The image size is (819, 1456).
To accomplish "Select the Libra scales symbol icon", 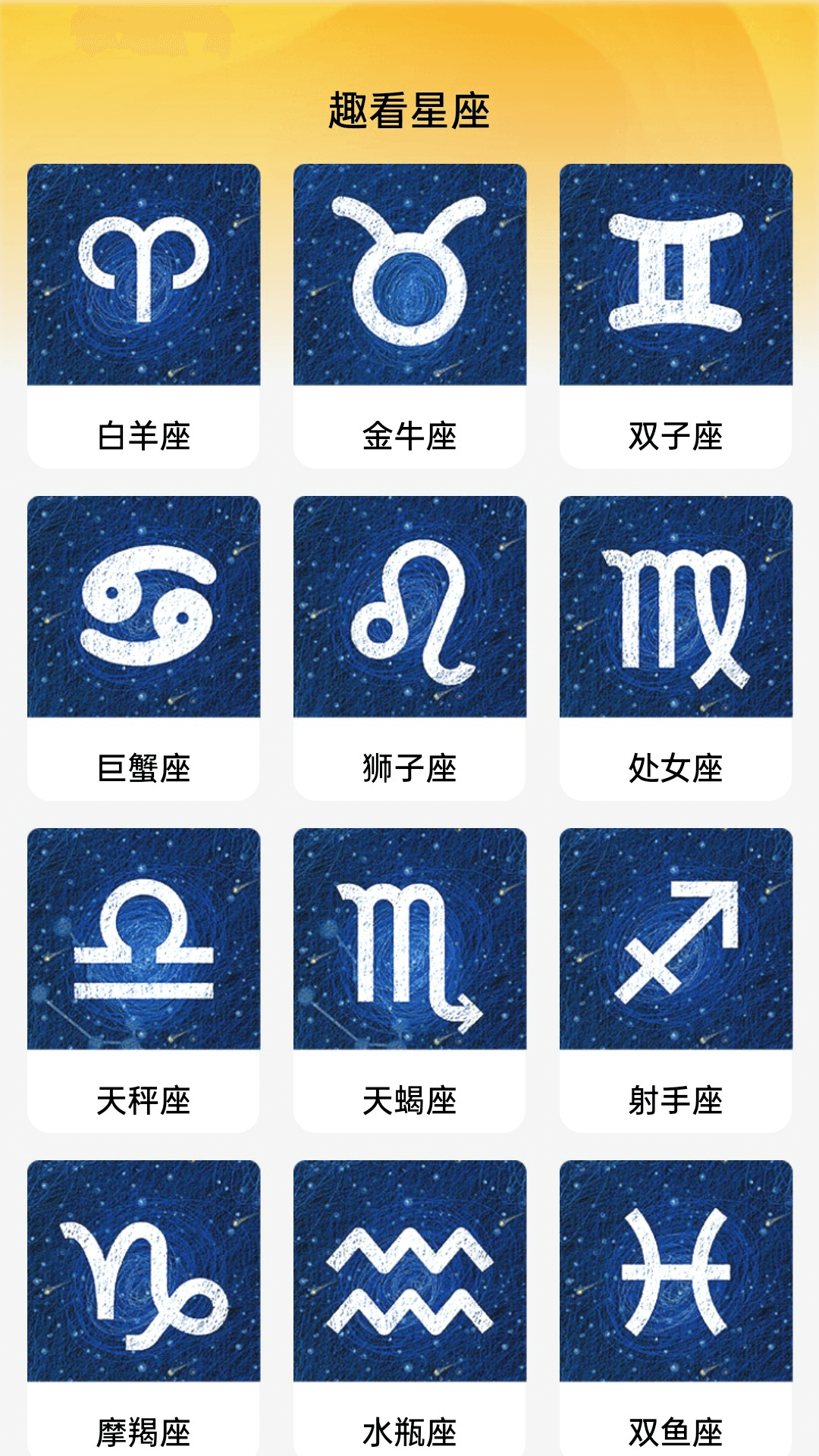I will coord(143,944).
